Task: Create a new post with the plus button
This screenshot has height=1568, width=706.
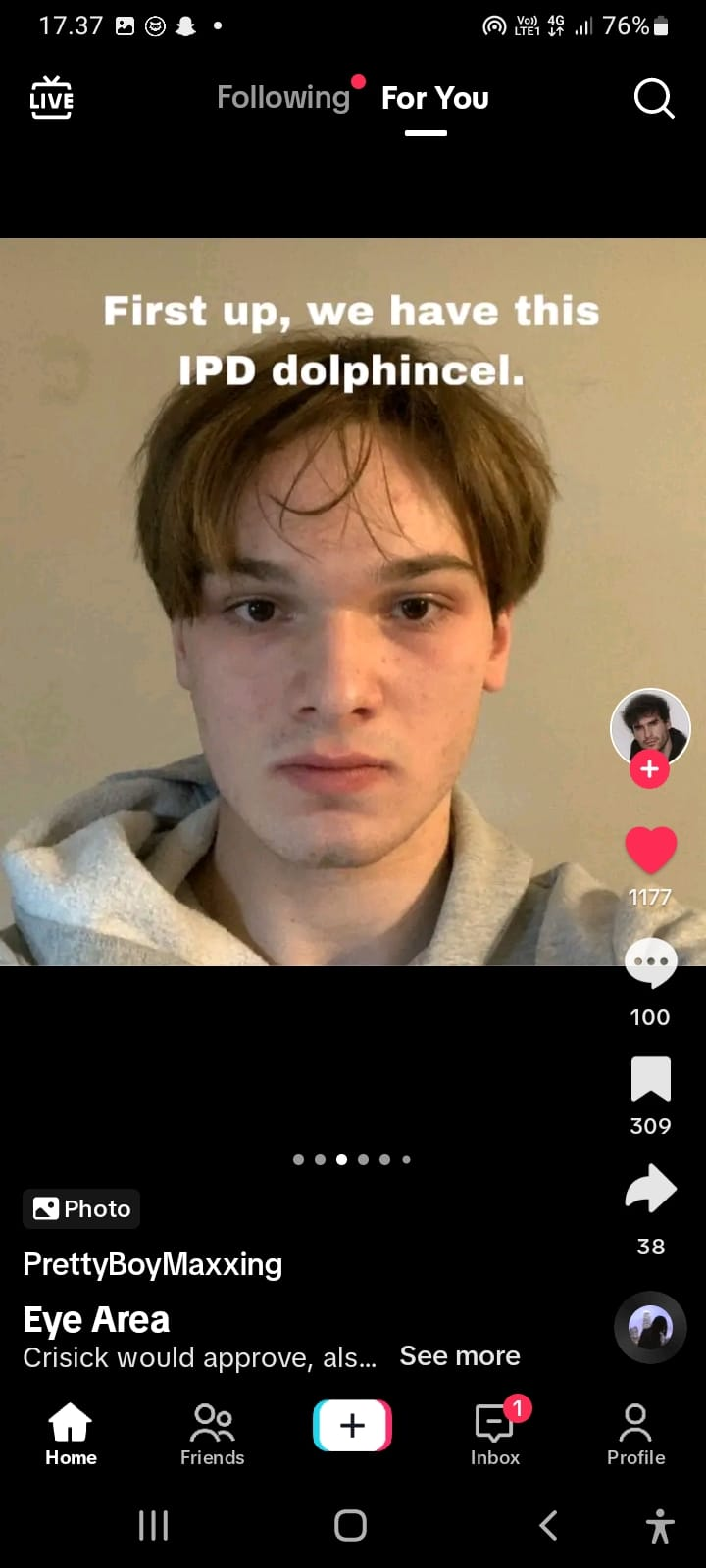Action: tap(352, 1425)
